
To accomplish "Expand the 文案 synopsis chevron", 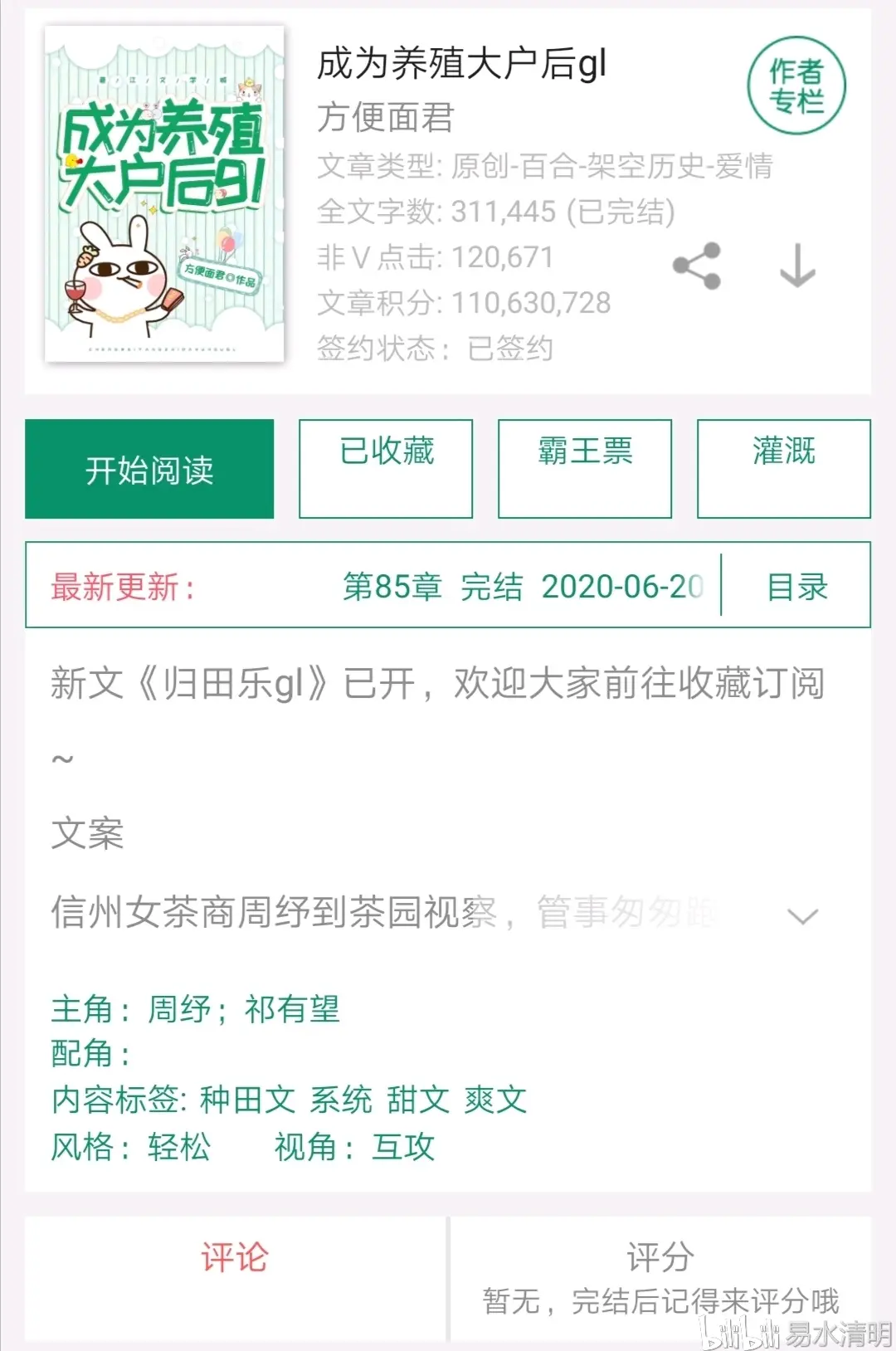I will [802, 916].
